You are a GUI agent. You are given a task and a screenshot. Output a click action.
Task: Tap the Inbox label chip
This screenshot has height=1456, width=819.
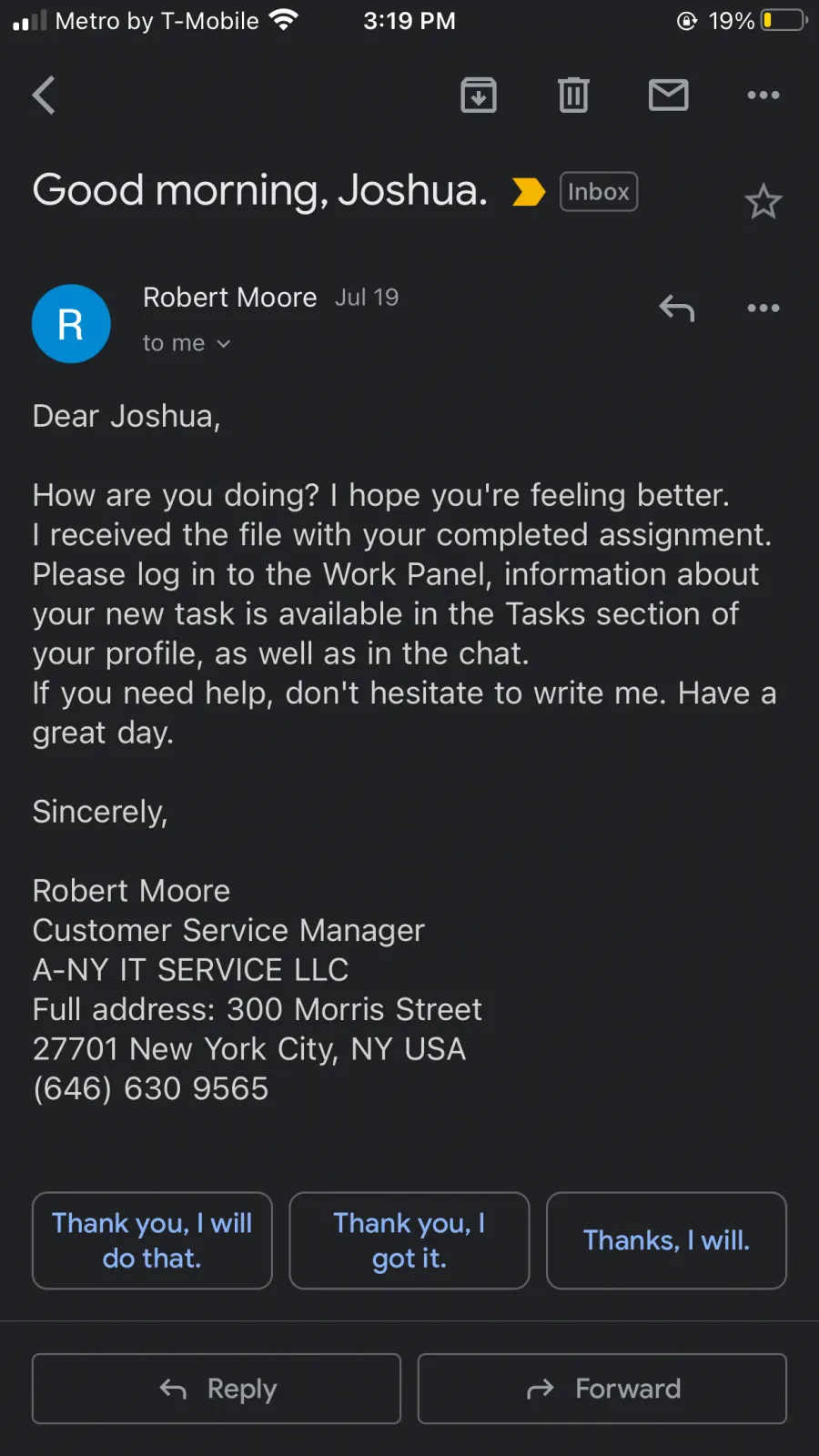599,192
